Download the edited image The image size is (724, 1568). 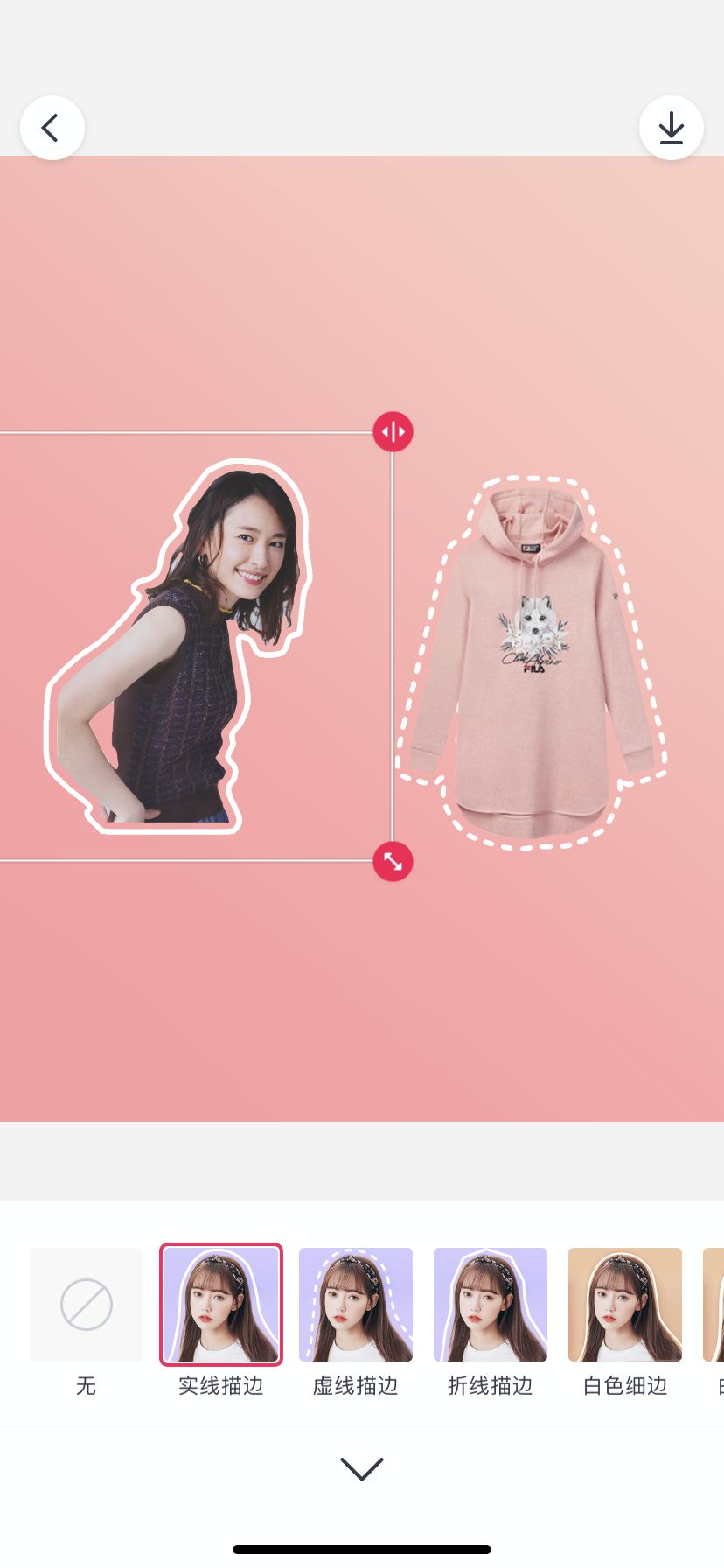[671, 128]
